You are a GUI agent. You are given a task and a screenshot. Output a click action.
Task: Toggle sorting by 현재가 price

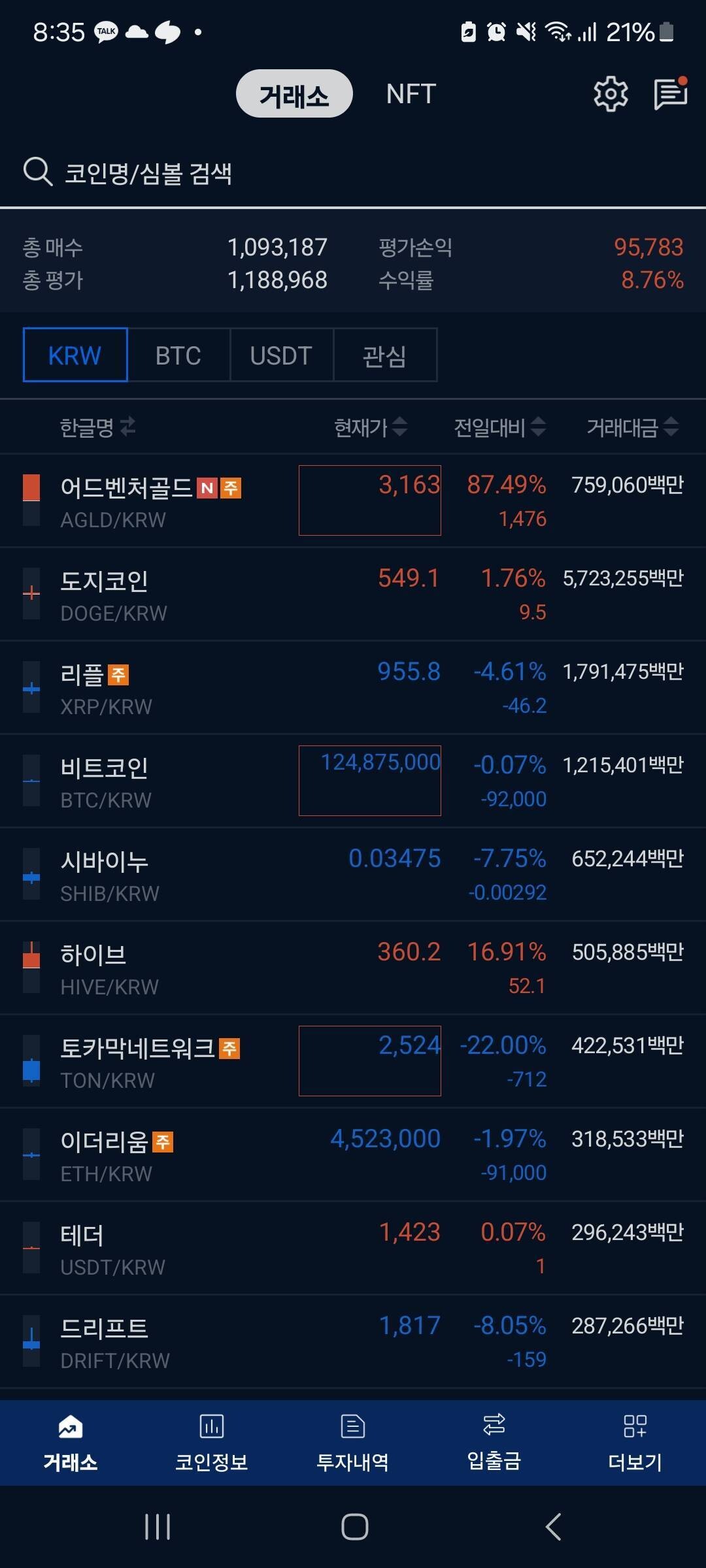point(369,428)
